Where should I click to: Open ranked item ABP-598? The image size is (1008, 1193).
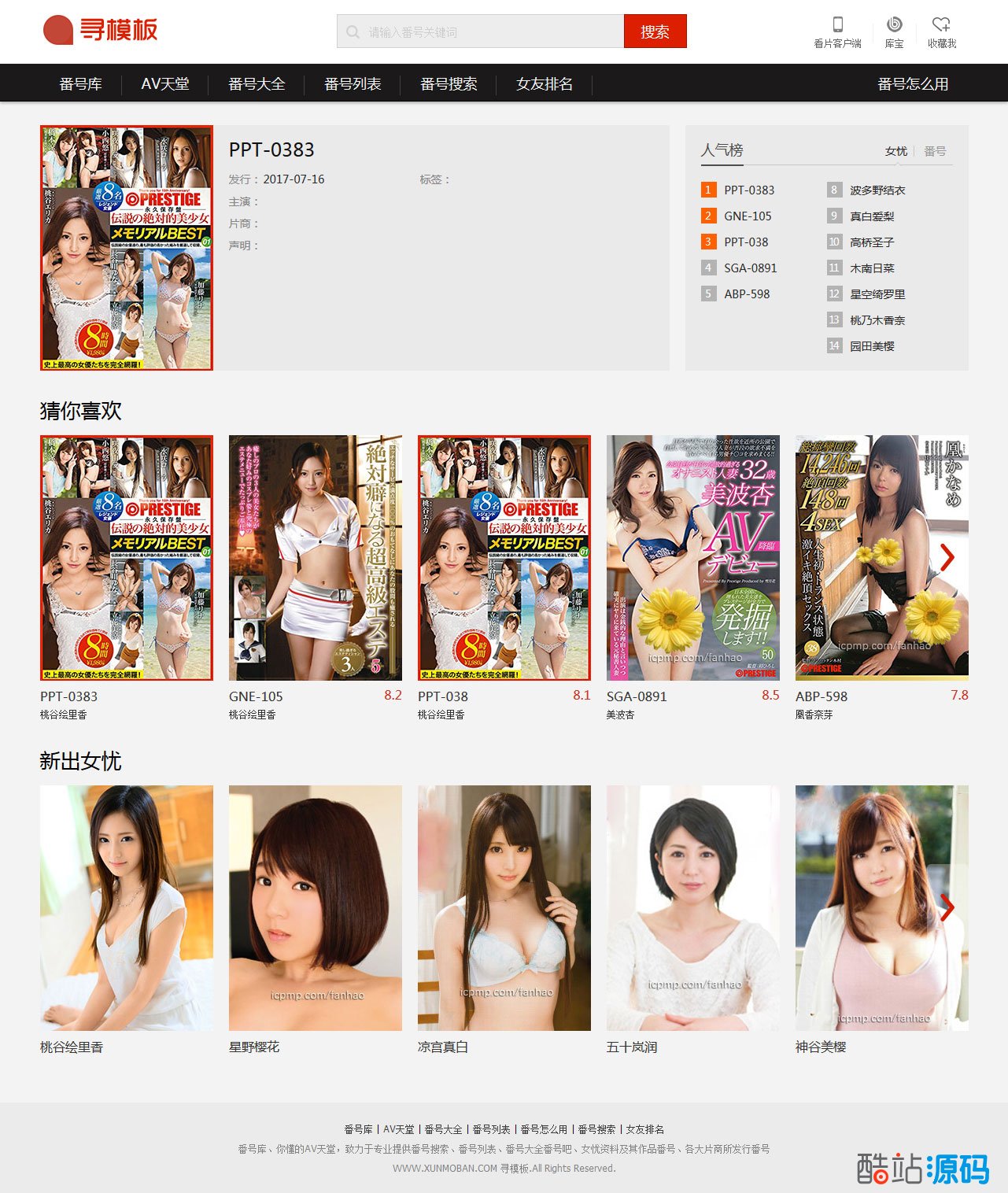(x=747, y=294)
